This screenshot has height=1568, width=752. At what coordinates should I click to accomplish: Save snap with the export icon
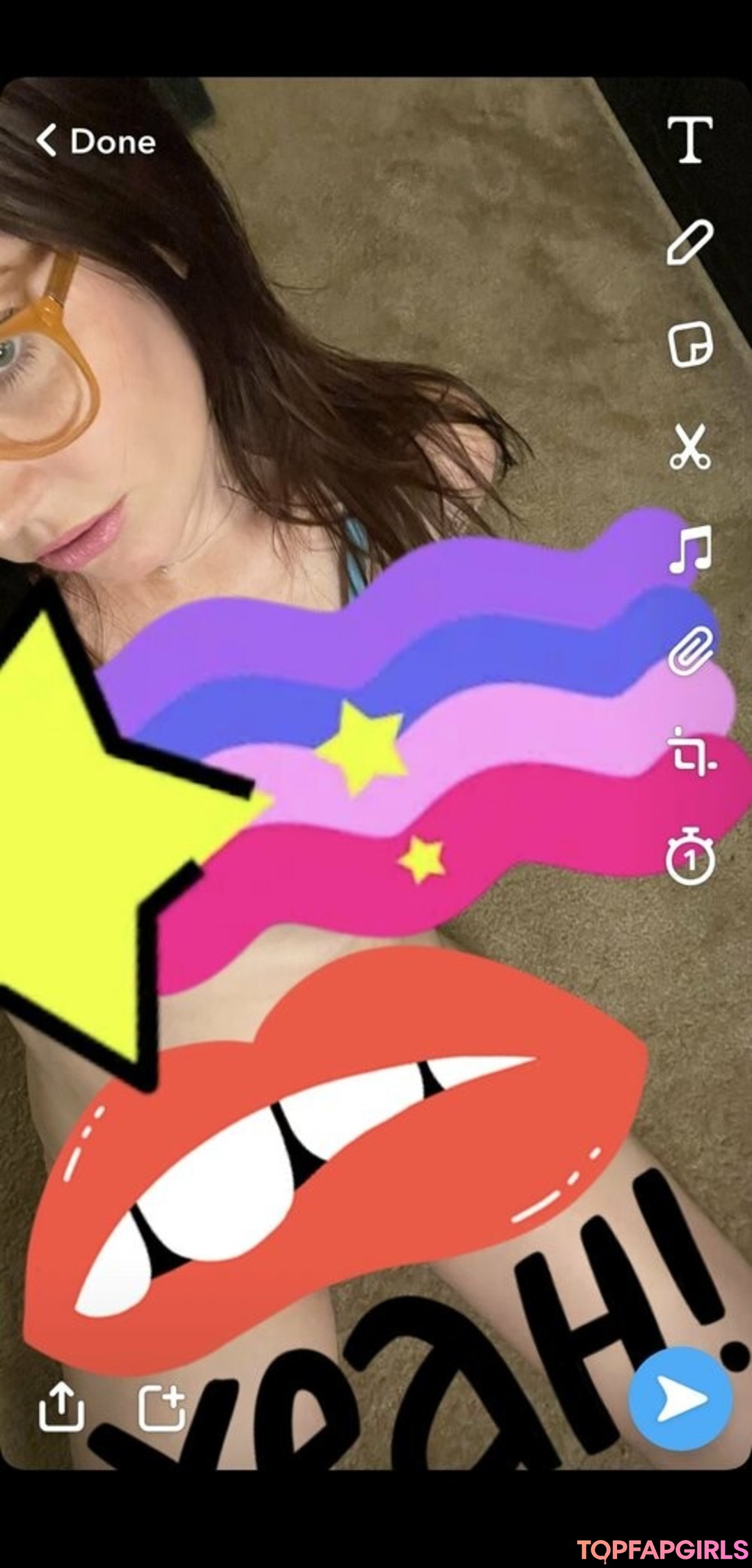click(61, 1406)
